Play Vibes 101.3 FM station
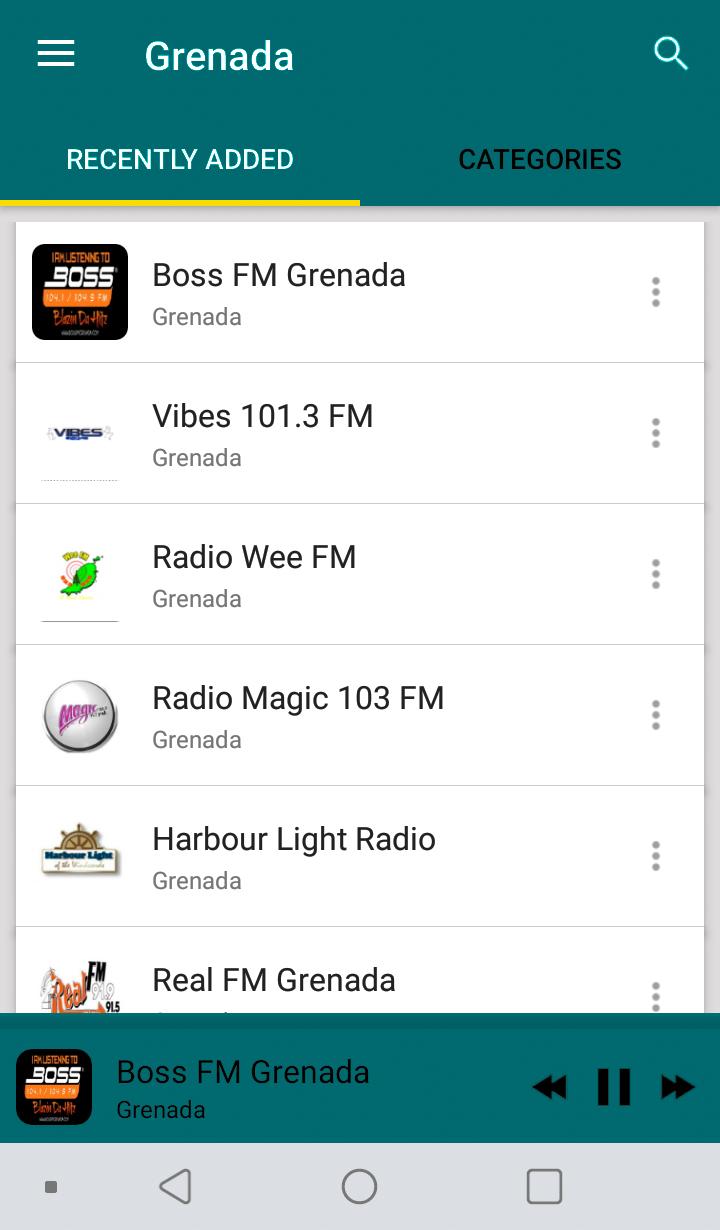The height and width of the screenshot is (1230, 720). click(x=360, y=433)
